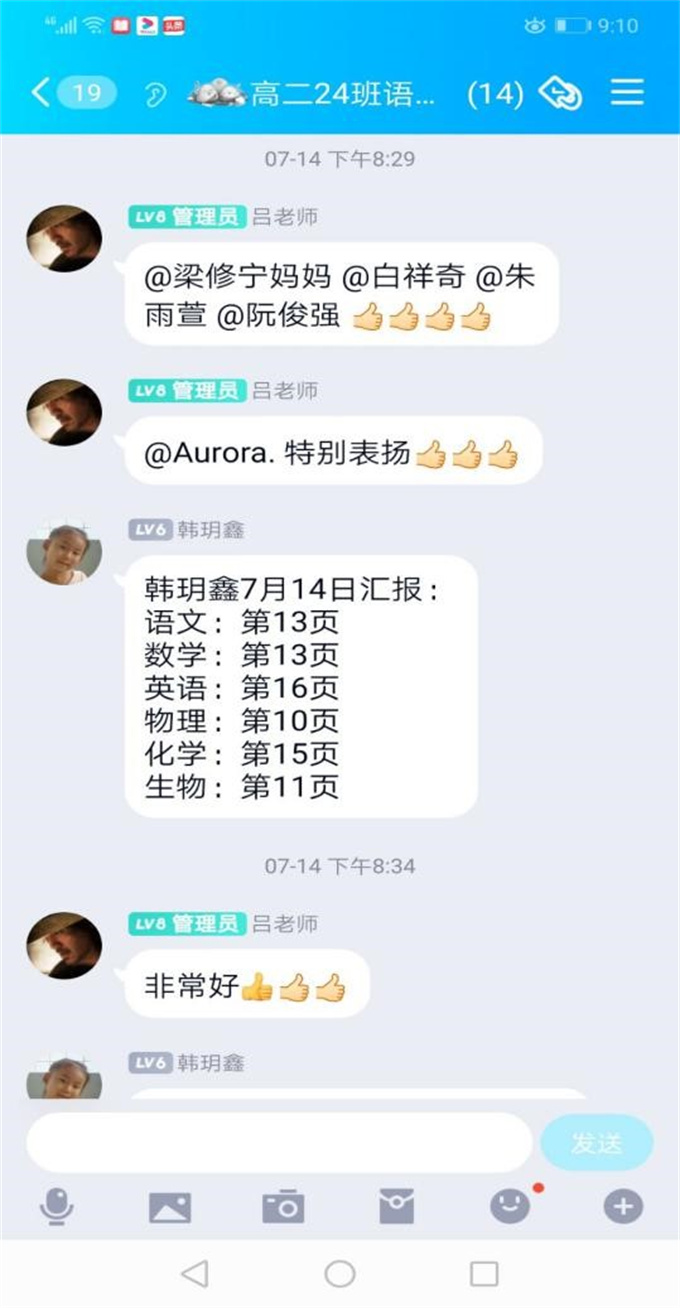Open the picture gallery picker

click(169, 1207)
